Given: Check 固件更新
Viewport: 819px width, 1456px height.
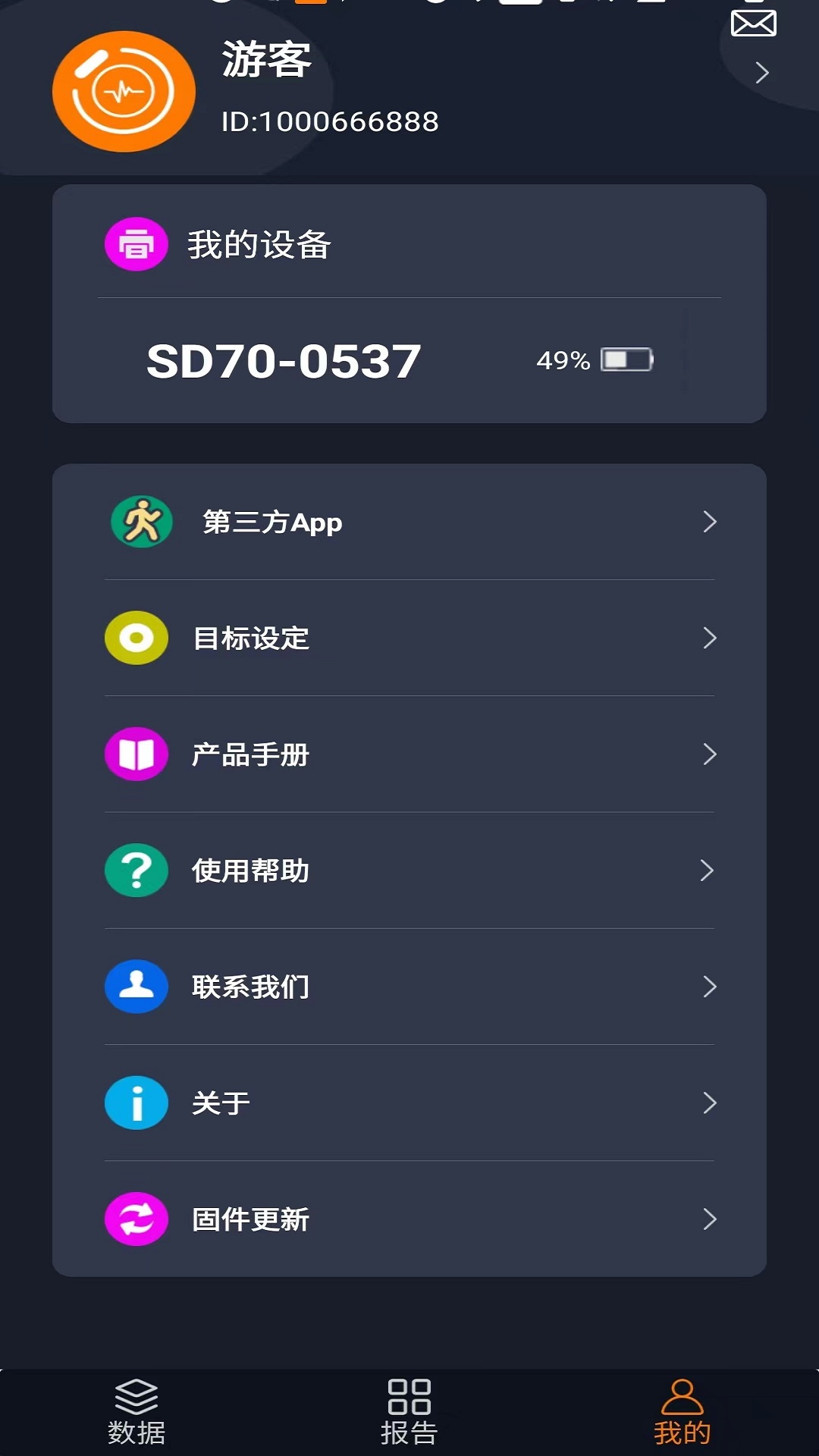Looking at the screenshot, I should pyautogui.click(x=409, y=1219).
